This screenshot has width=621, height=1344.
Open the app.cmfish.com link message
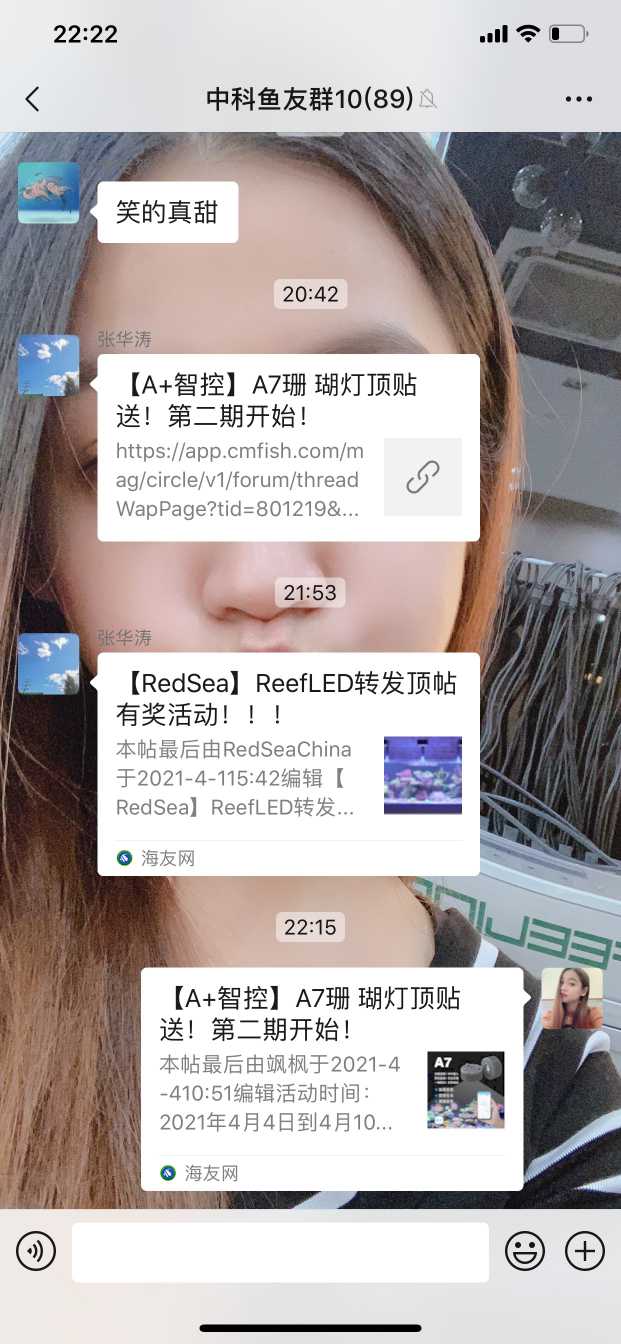[288, 448]
